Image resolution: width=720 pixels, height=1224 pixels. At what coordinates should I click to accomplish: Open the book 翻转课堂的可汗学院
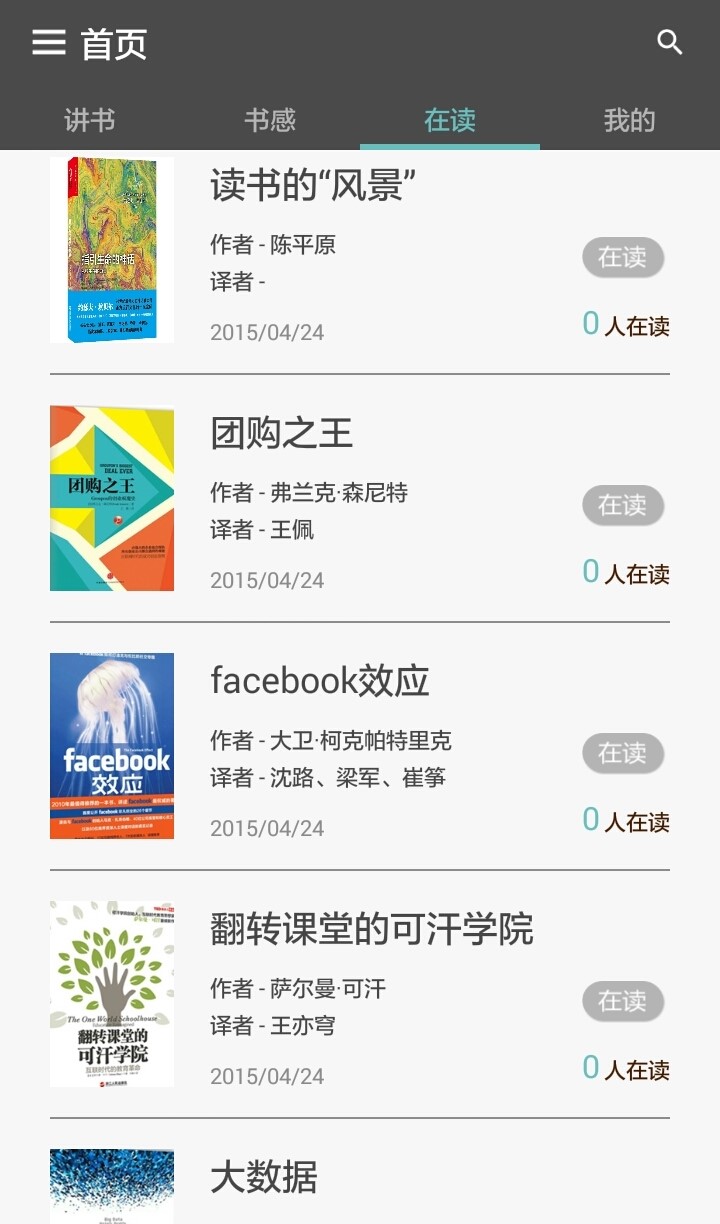click(x=372, y=929)
